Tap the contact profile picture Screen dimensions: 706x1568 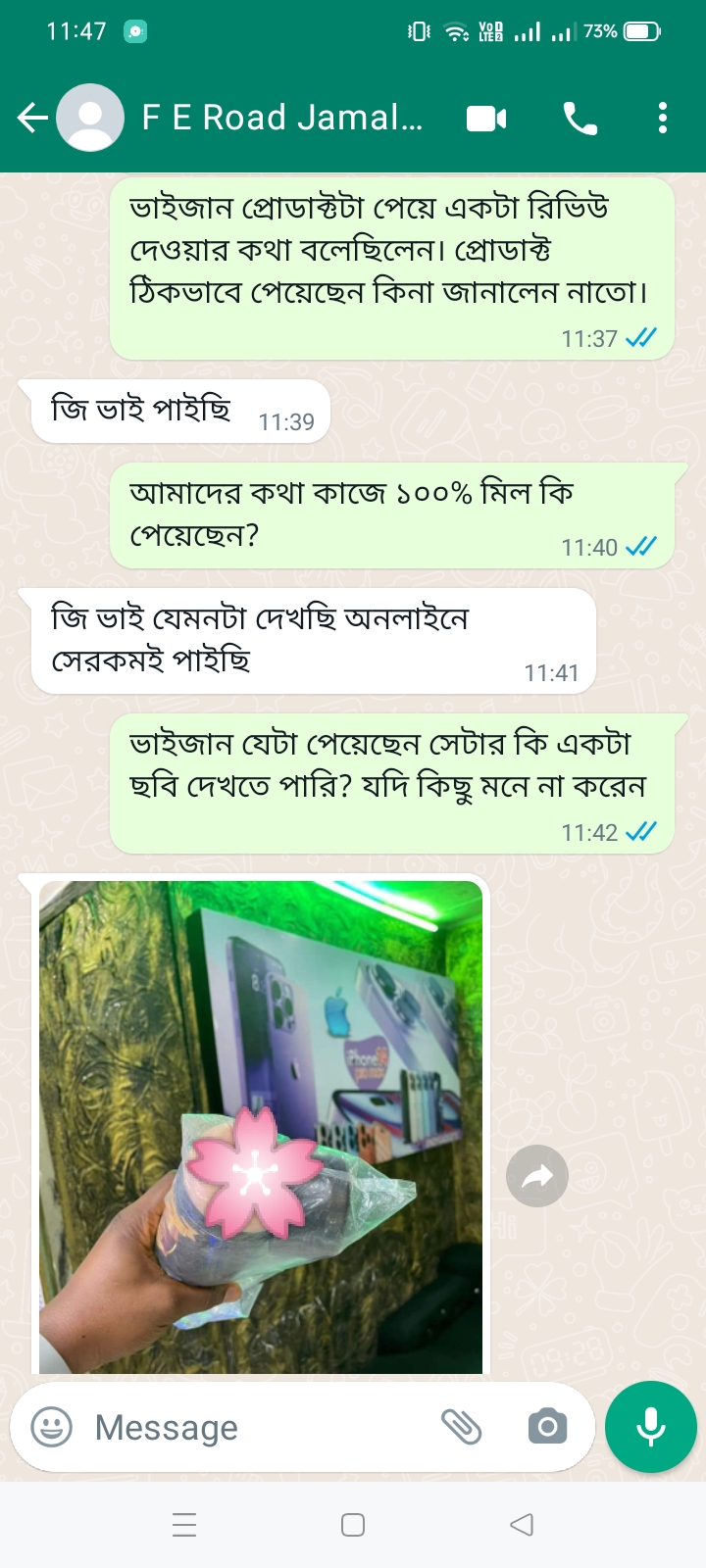pos(90,119)
